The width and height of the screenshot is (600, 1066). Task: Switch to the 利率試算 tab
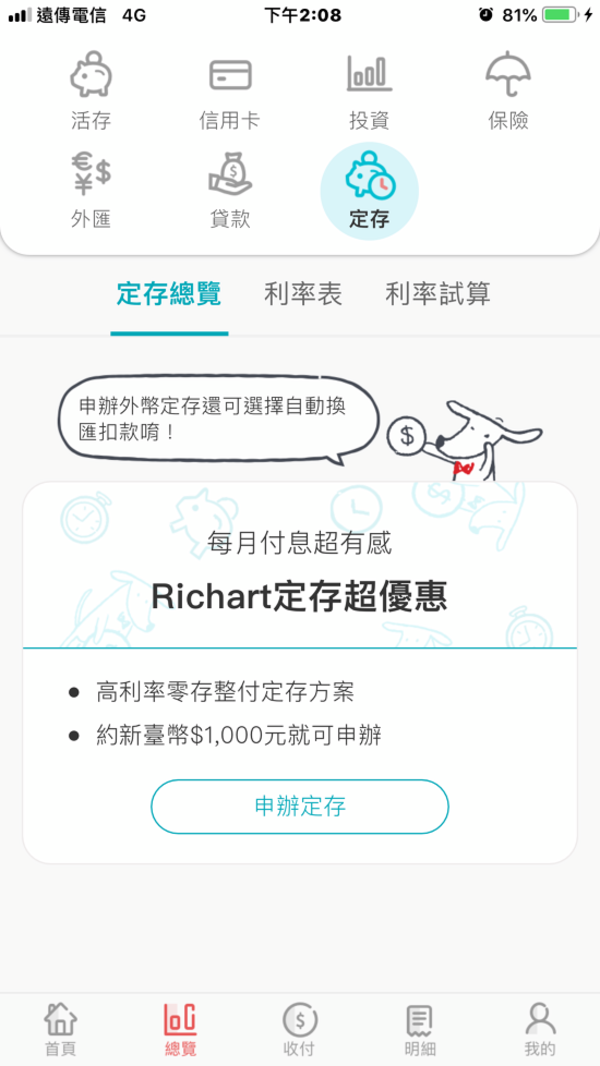pyautogui.click(x=438, y=295)
